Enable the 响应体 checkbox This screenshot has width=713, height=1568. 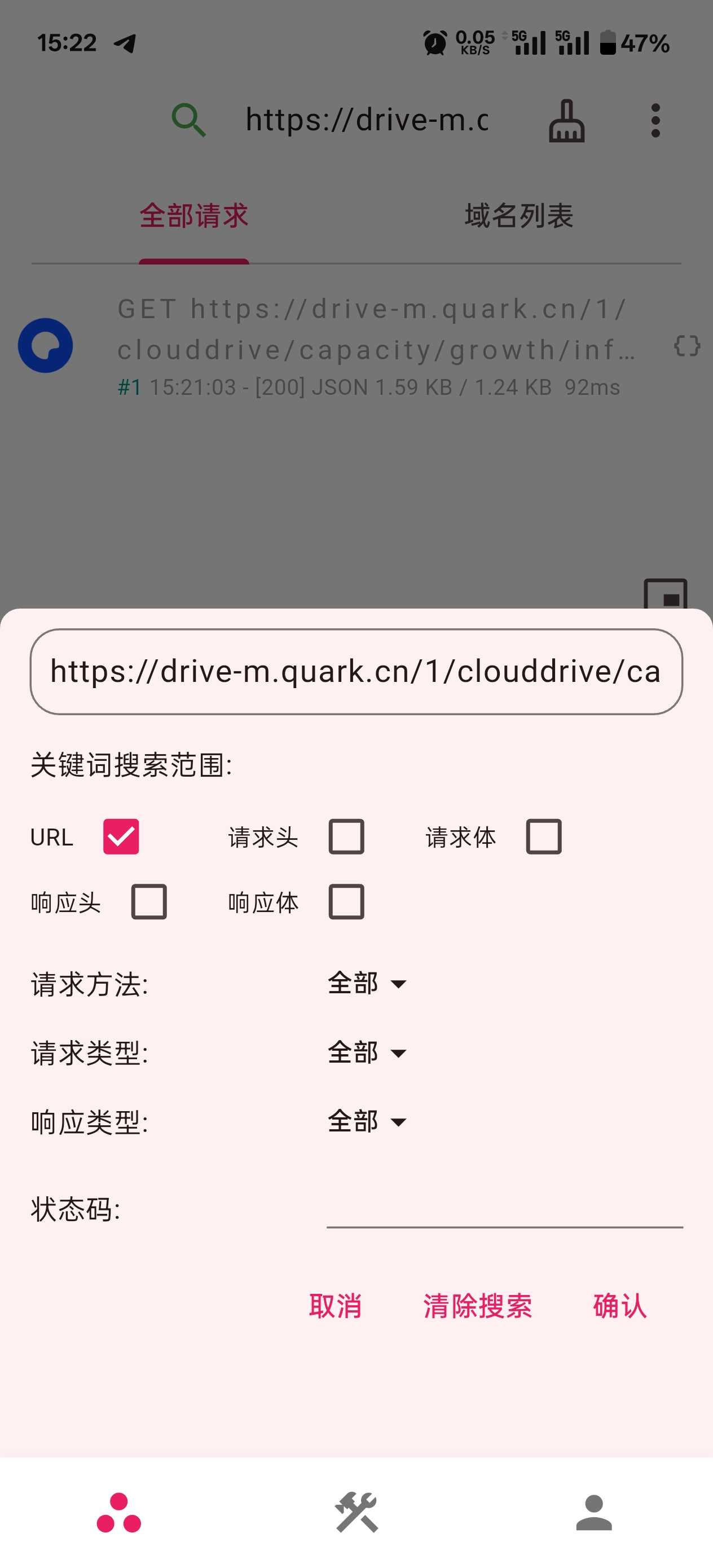[x=346, y=901]
